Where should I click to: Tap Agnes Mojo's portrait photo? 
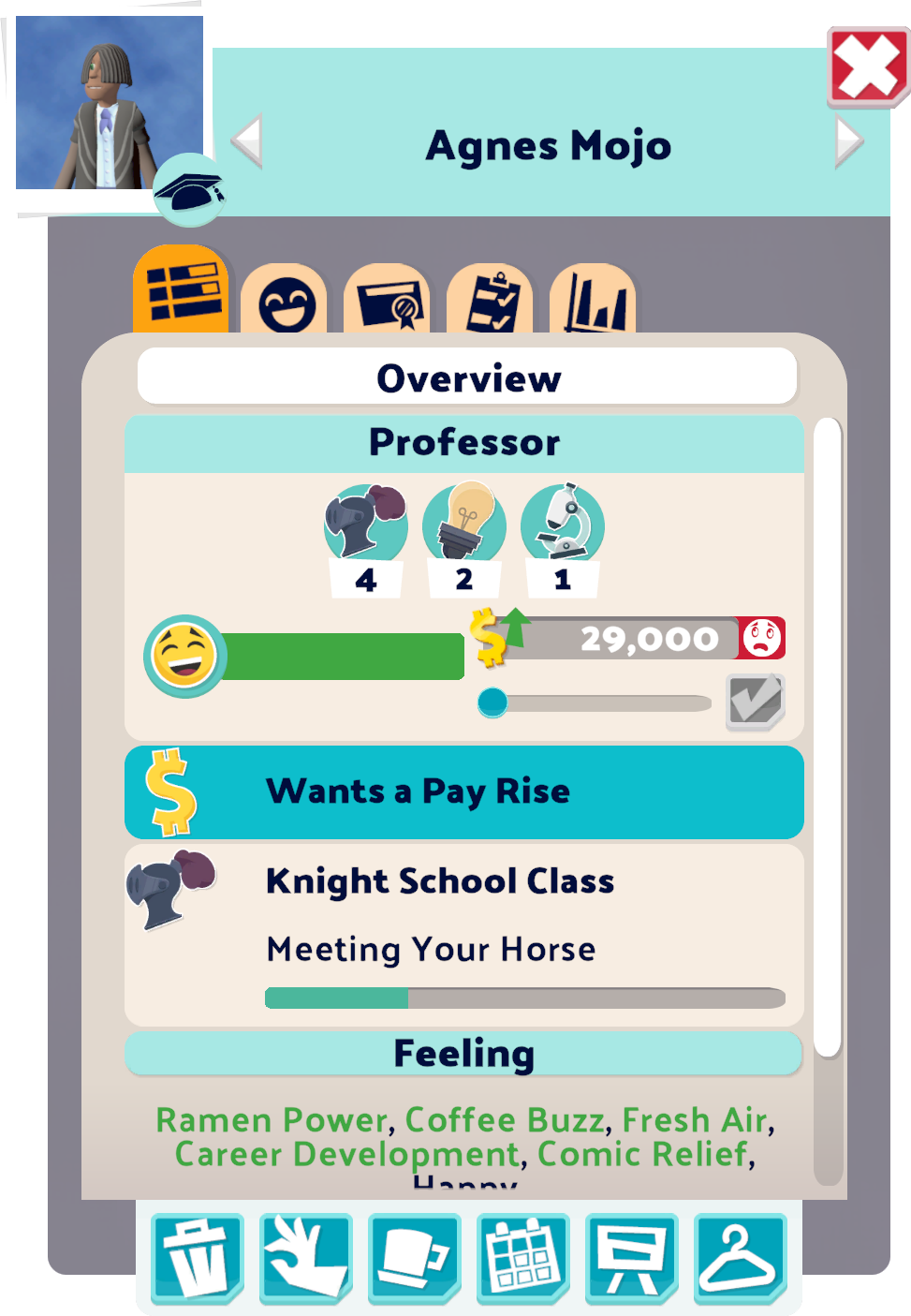pyautogui.click(x=109, y=105)
